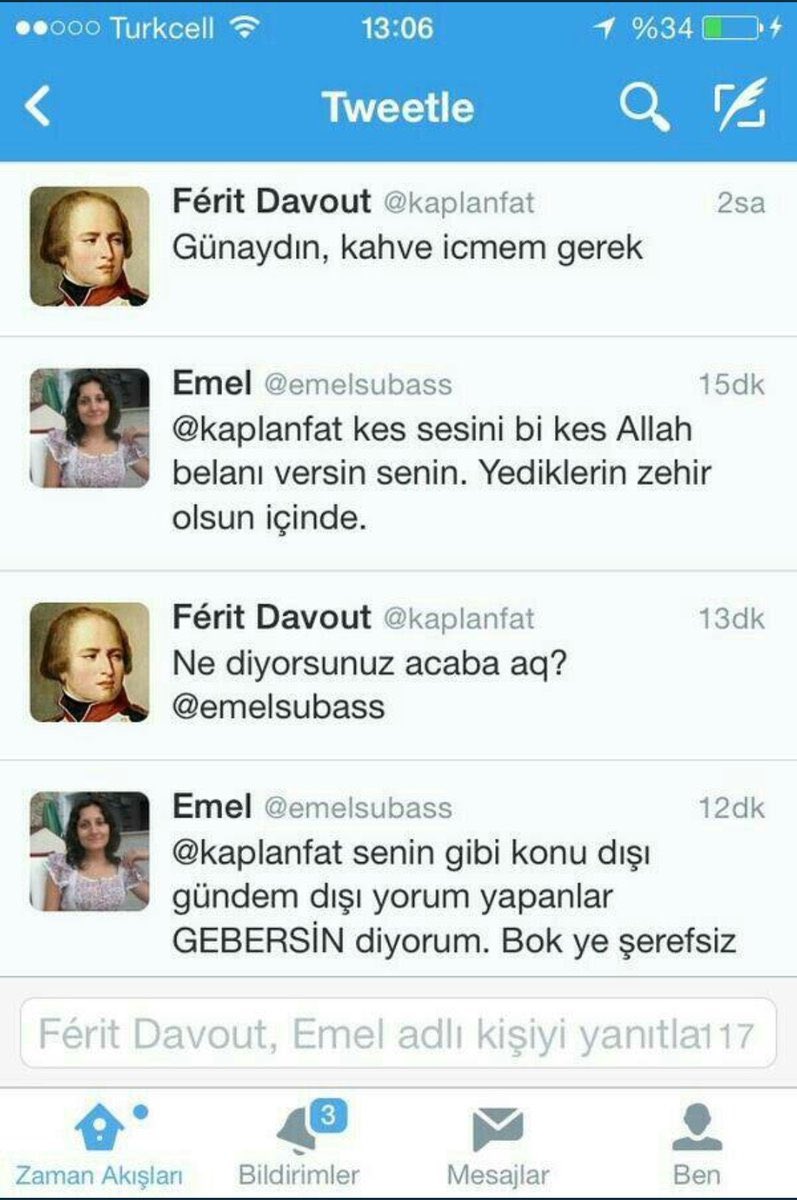Viewport: 797px width, 1200px height.
Task: Compose a new tweet
Action: pos(740,104)
